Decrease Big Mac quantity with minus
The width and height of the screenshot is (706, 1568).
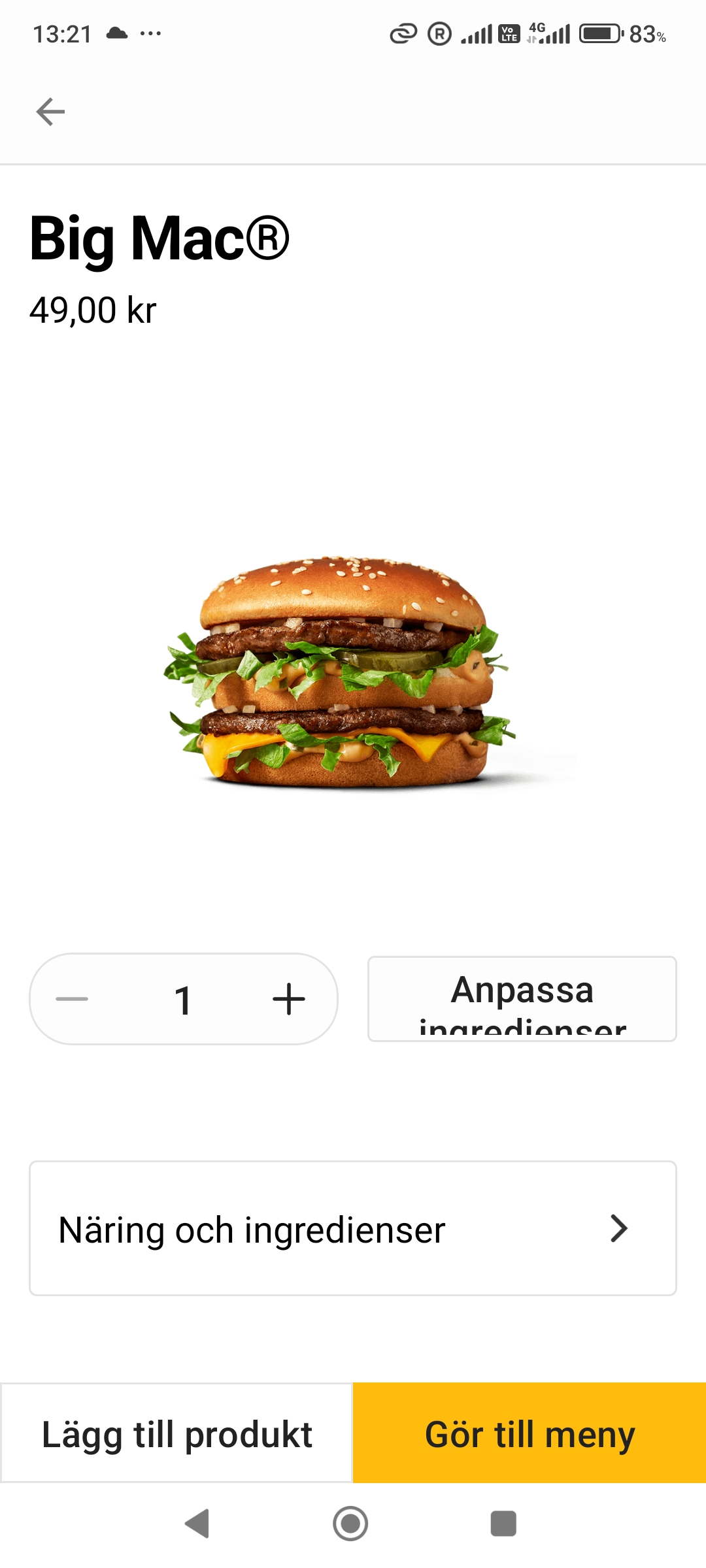pyautogui.click(x=72, y=999)
